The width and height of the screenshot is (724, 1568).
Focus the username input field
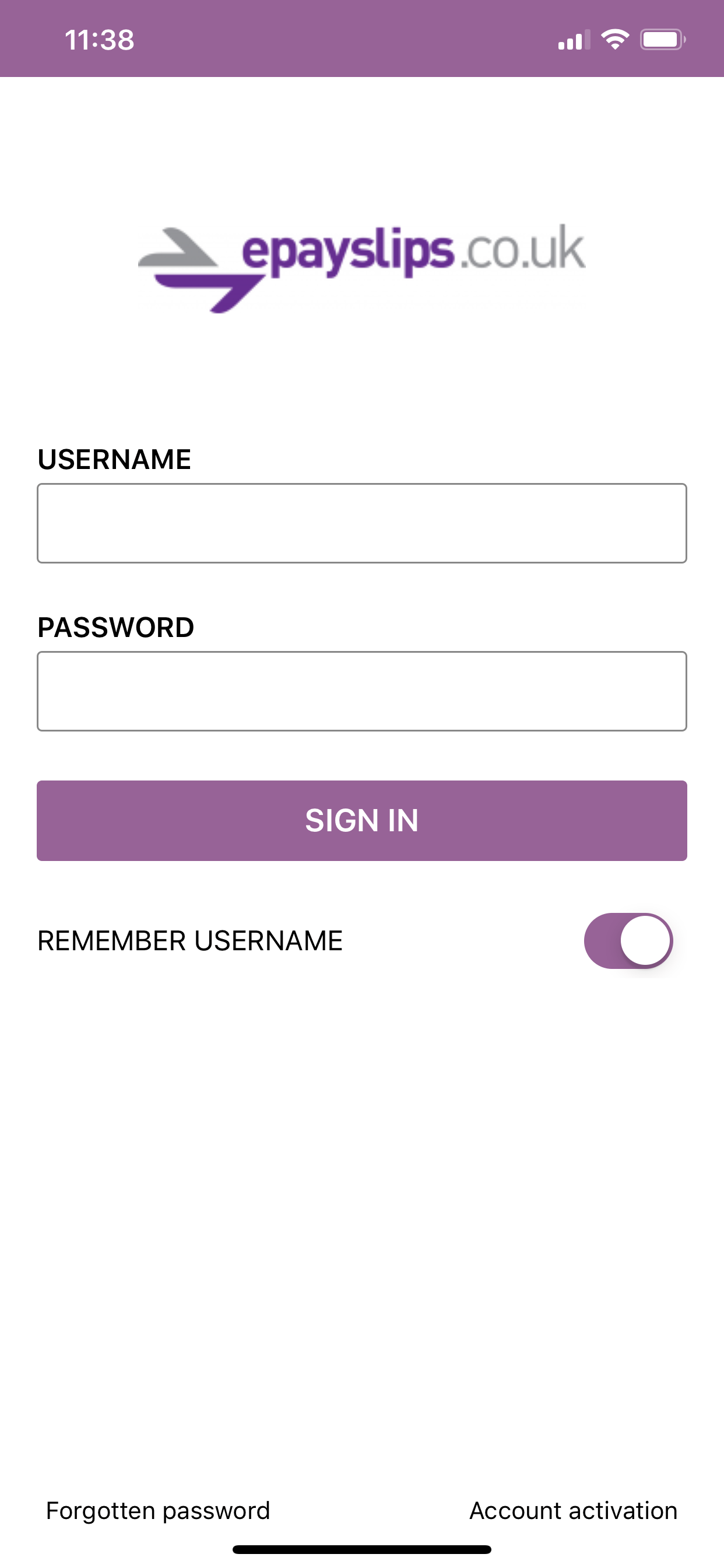click(x=361, y=523)
